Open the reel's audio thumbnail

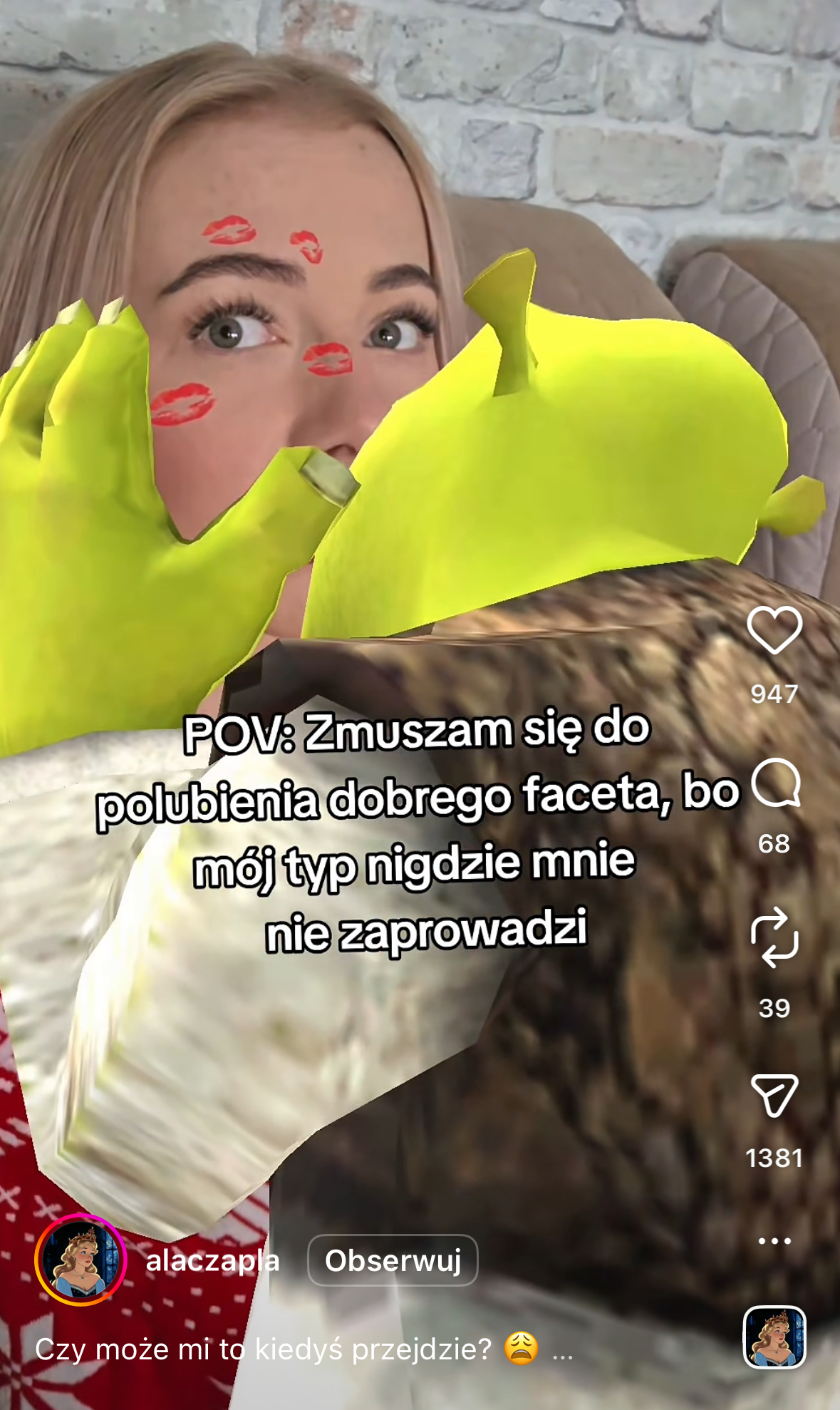point(774,1338)
